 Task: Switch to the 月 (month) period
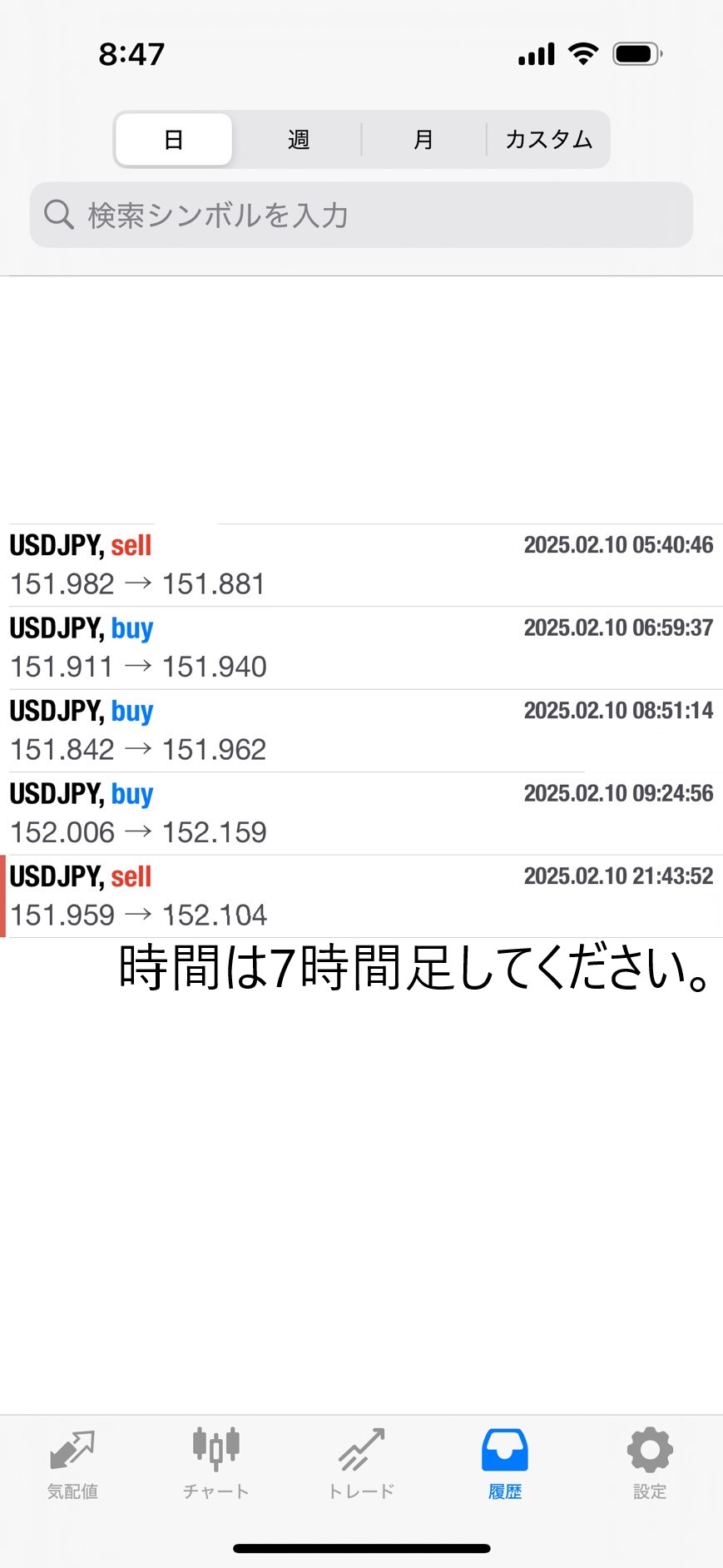pos(423,139)
